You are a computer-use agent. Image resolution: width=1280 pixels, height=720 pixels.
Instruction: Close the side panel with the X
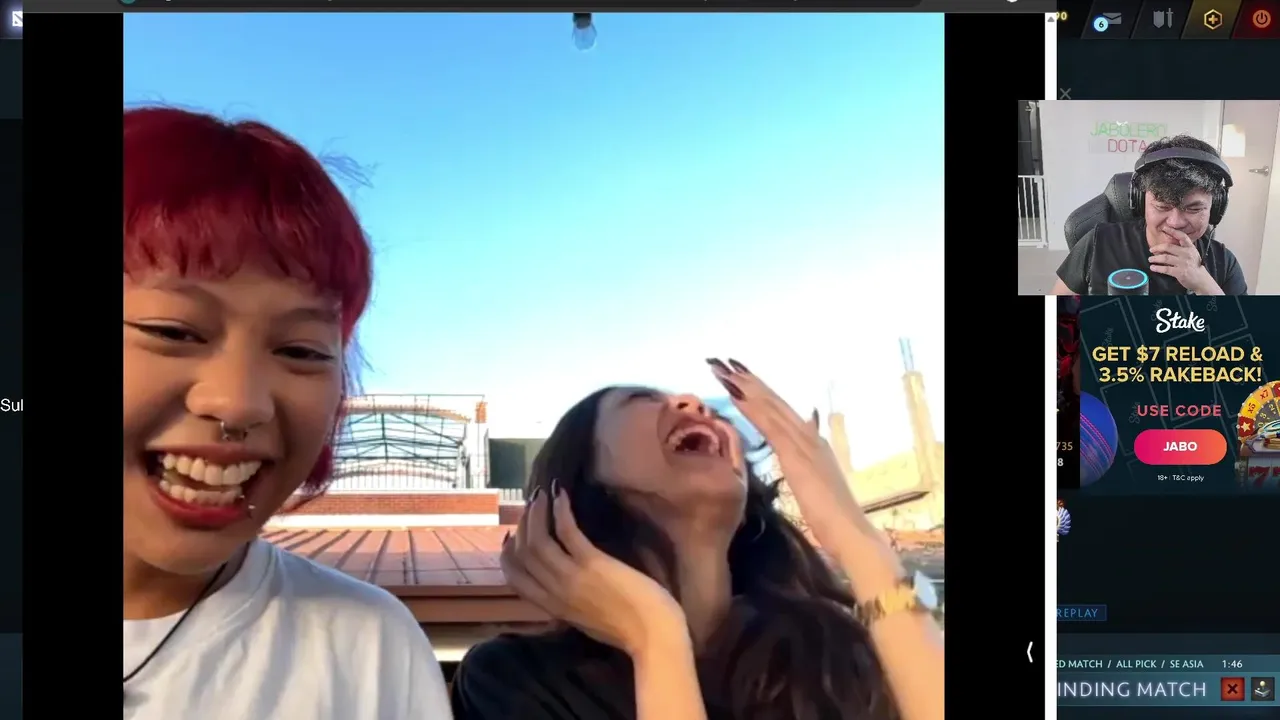point(1065,94)
